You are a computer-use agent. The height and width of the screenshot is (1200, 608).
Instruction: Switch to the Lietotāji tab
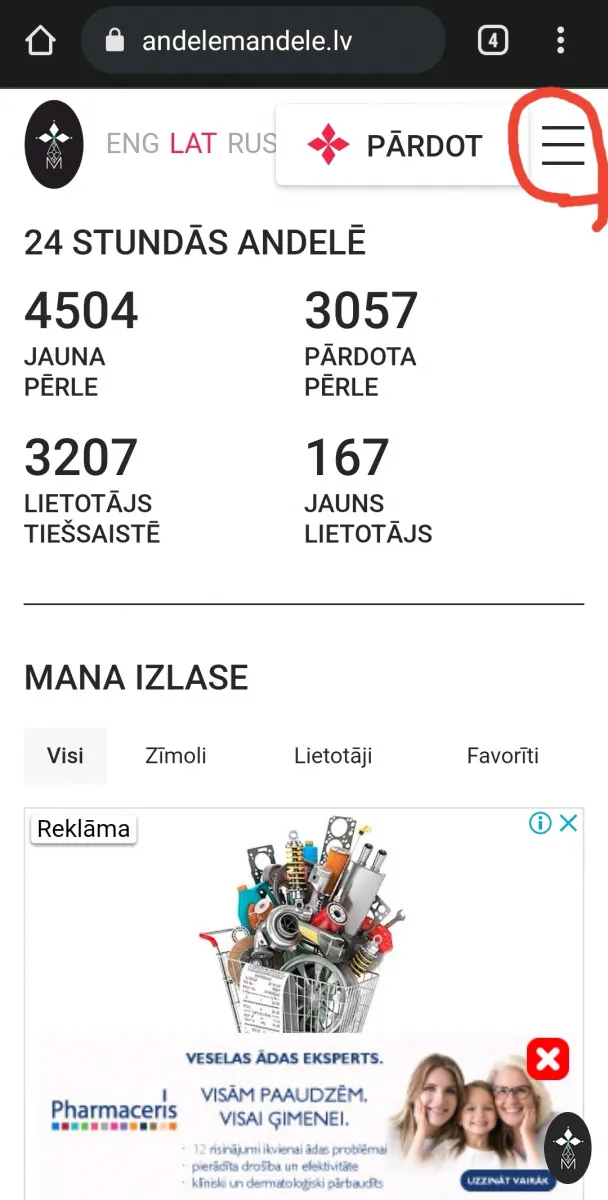[333, 756]
